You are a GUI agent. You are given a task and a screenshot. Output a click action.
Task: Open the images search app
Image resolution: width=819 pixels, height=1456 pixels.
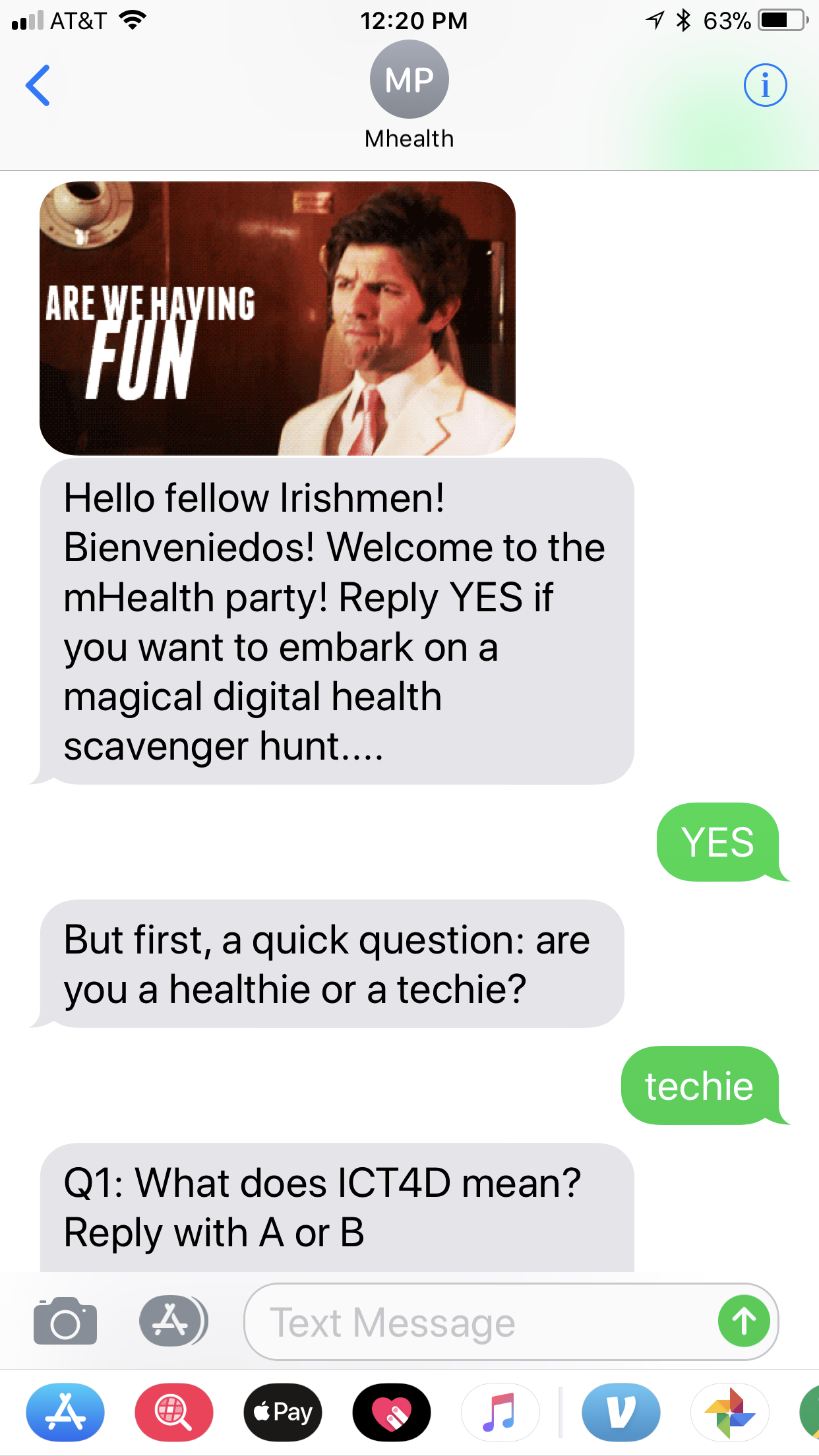[174, 1412]
